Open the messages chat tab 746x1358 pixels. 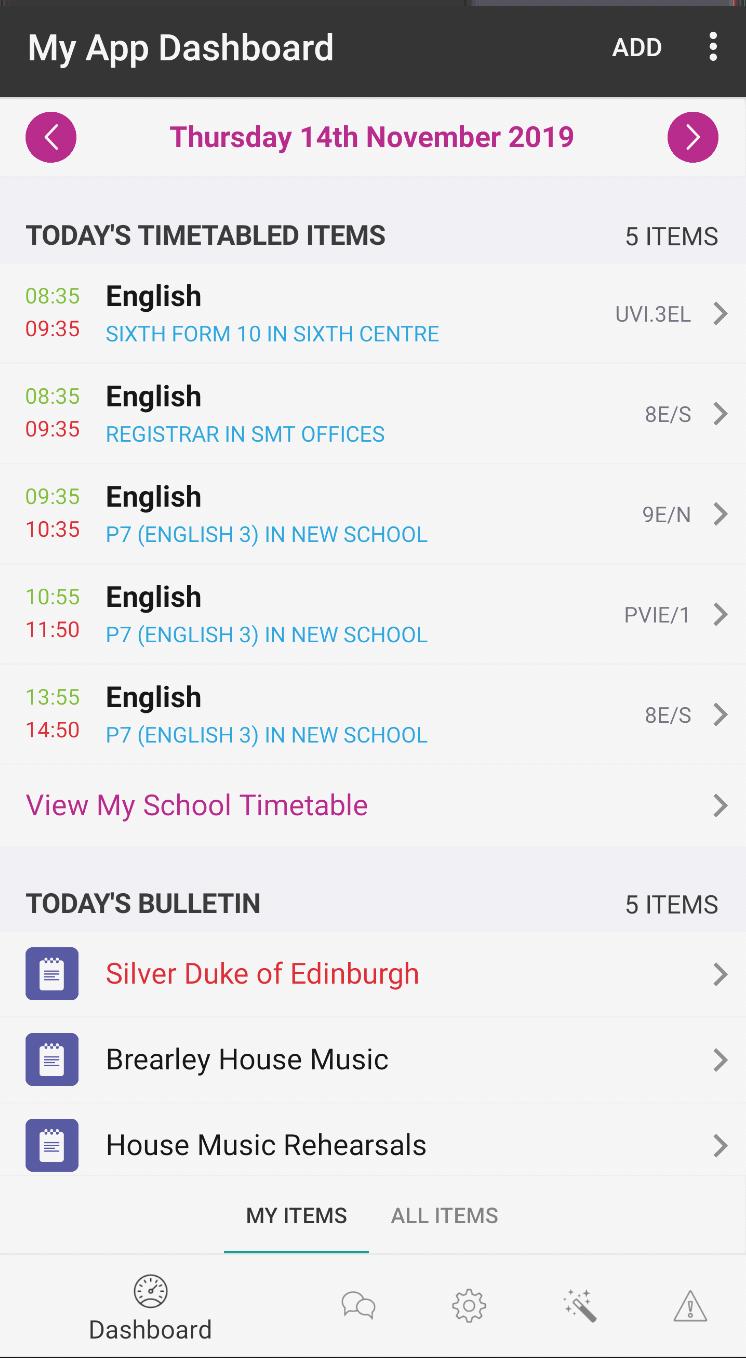(358, 1305)
